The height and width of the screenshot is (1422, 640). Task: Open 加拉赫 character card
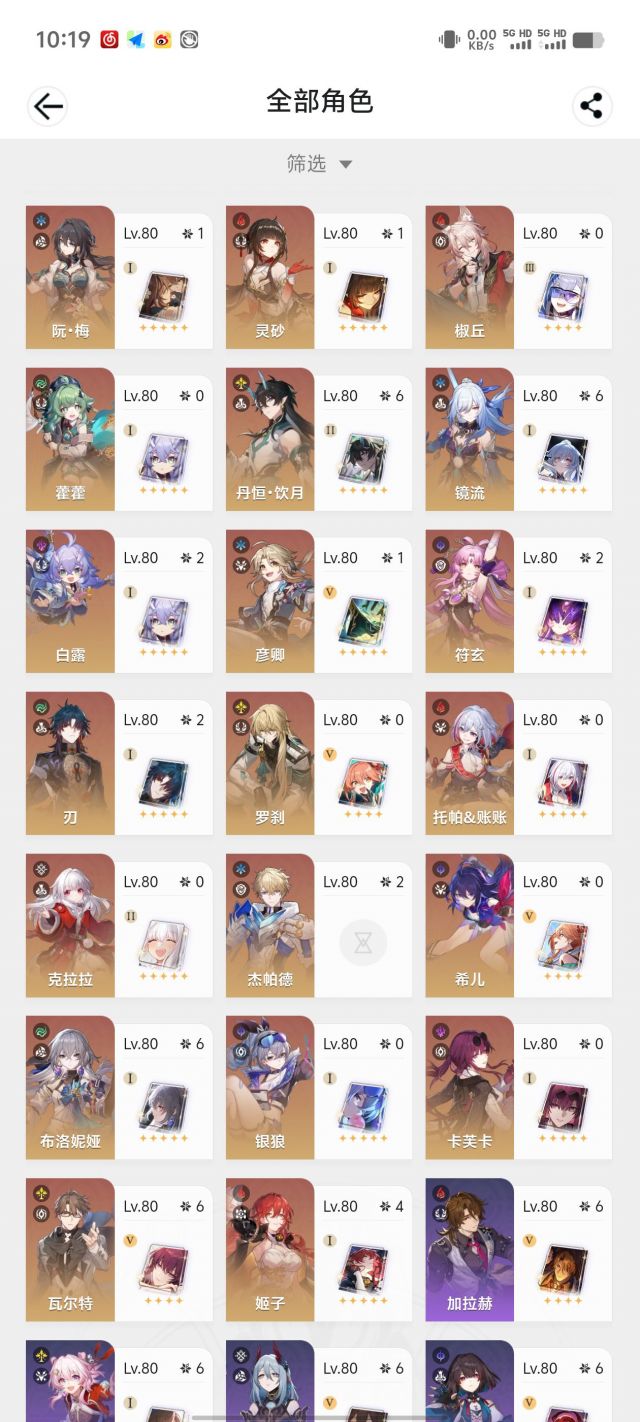tap(519, 1250)
